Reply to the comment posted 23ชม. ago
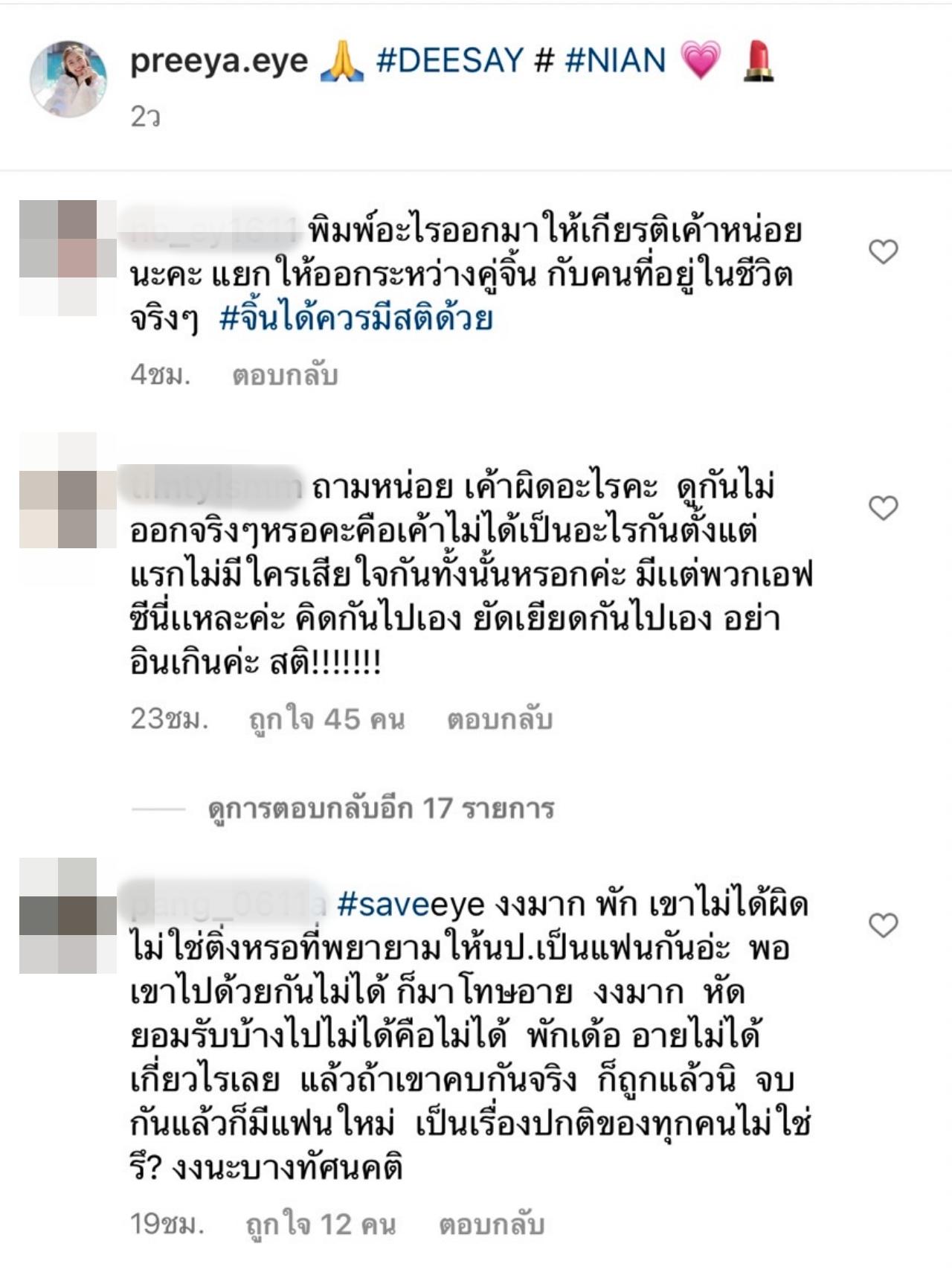 coord(499,719)
